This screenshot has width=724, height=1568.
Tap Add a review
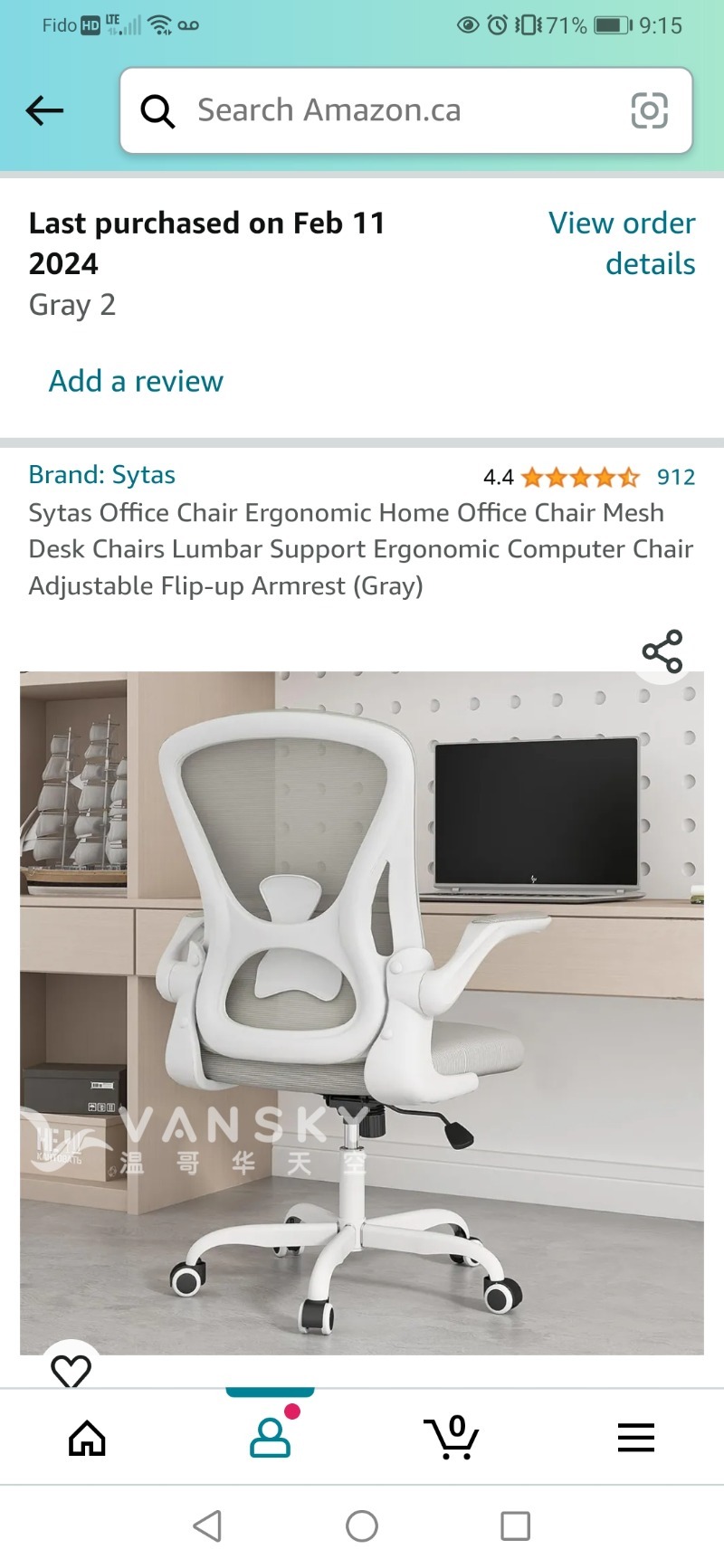point(136,381)
